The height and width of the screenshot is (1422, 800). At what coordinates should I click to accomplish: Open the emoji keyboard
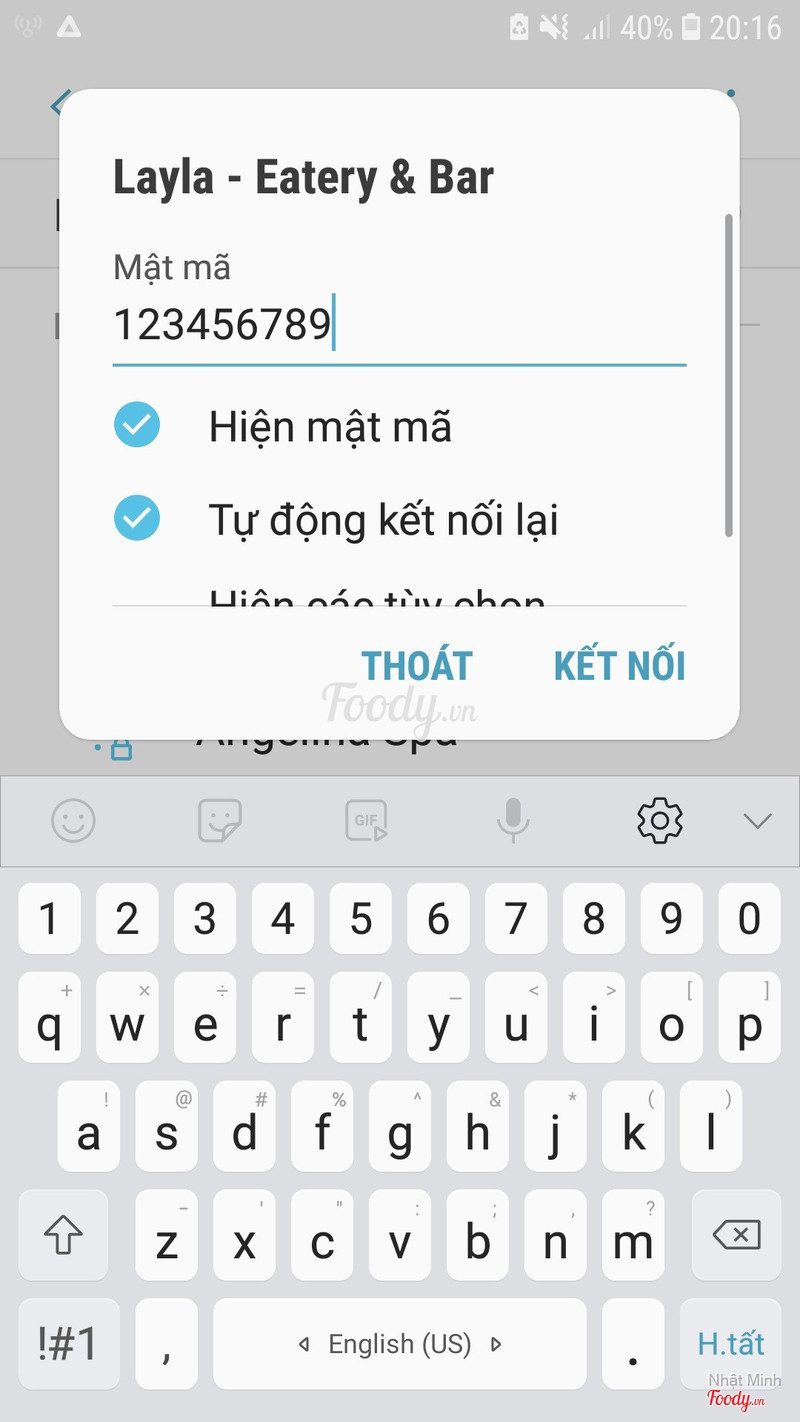tap(73, 821)
